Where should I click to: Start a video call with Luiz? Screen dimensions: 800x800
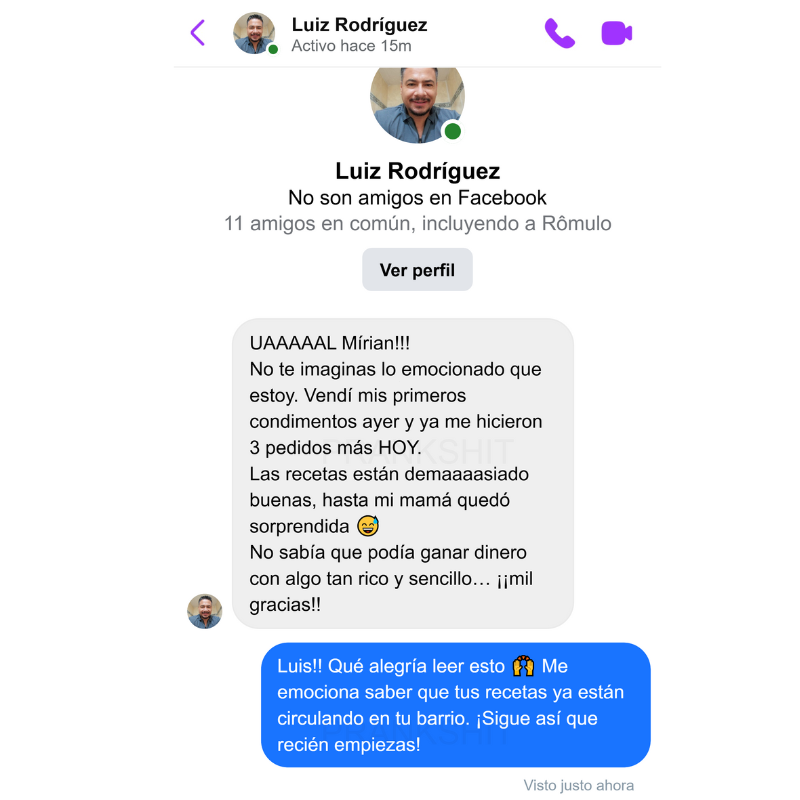pyautogui.click(x=617, y=33)
